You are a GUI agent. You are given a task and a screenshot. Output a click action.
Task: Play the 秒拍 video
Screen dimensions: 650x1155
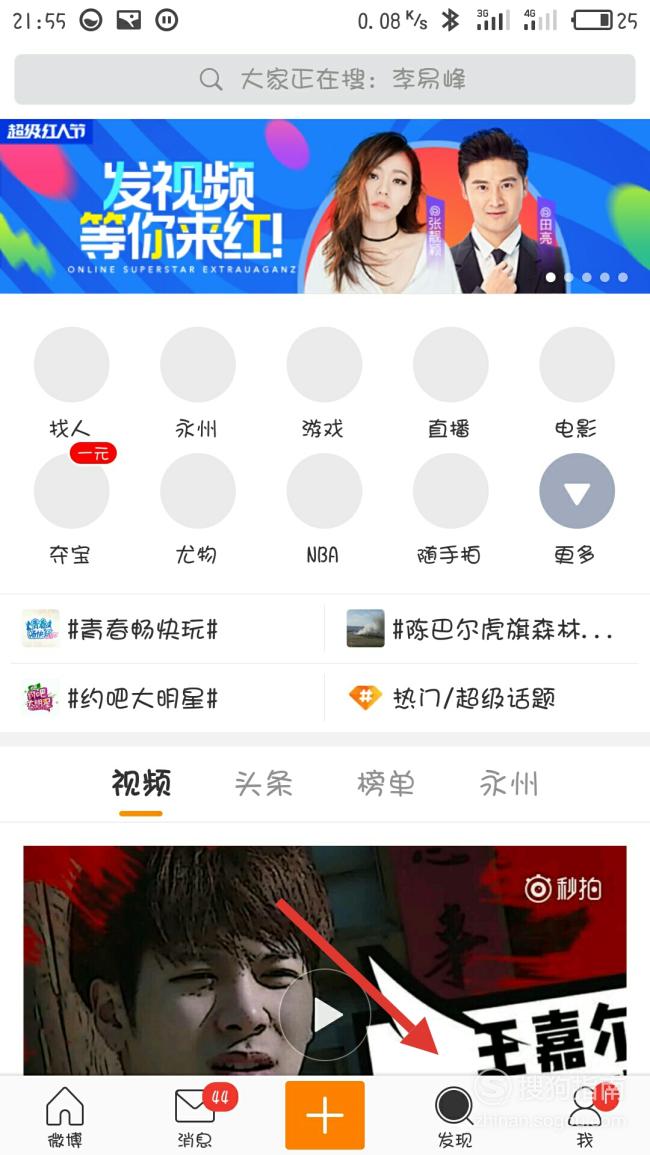[x=325, y=1015]
